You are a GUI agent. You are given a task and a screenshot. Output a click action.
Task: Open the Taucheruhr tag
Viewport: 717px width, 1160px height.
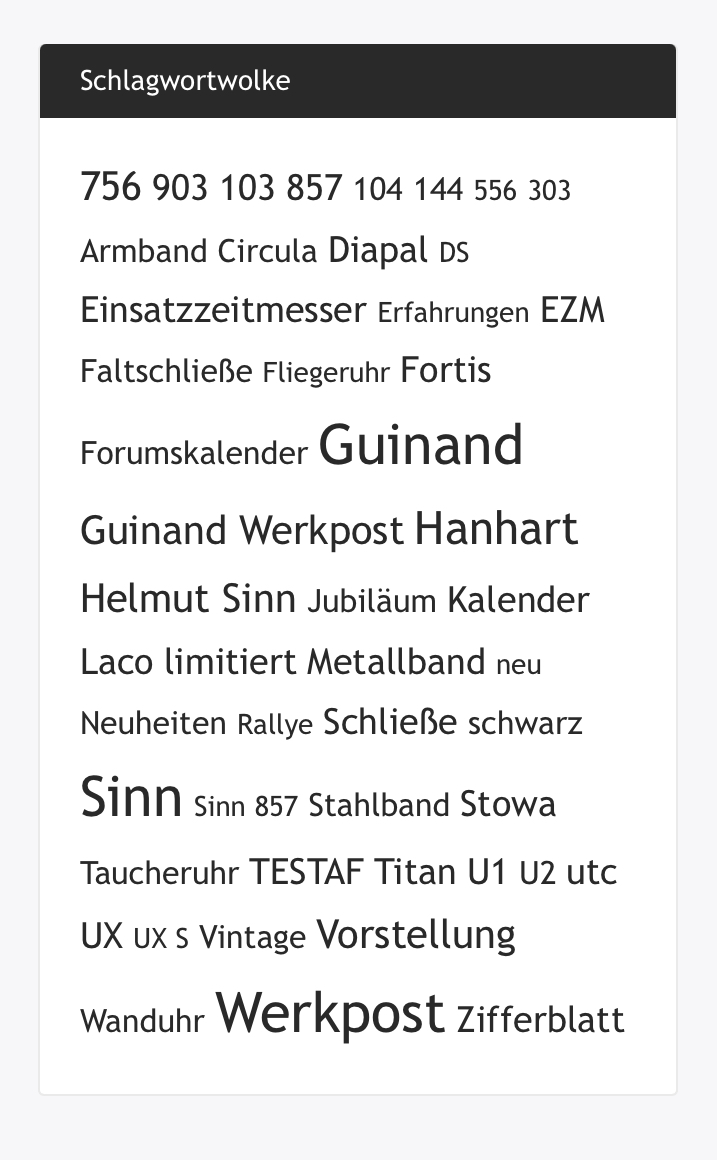pos(159,873)
